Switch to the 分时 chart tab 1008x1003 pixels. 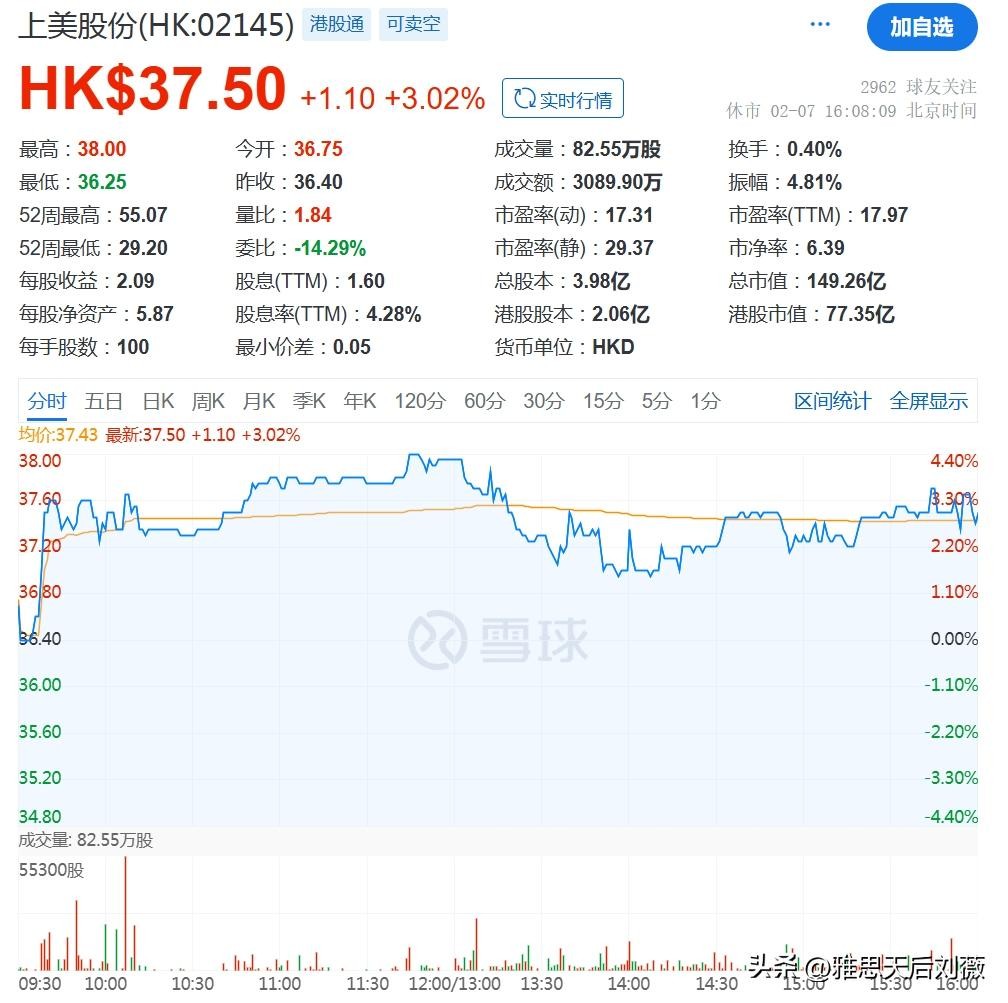pyautogui.click(x=47, y=401)
